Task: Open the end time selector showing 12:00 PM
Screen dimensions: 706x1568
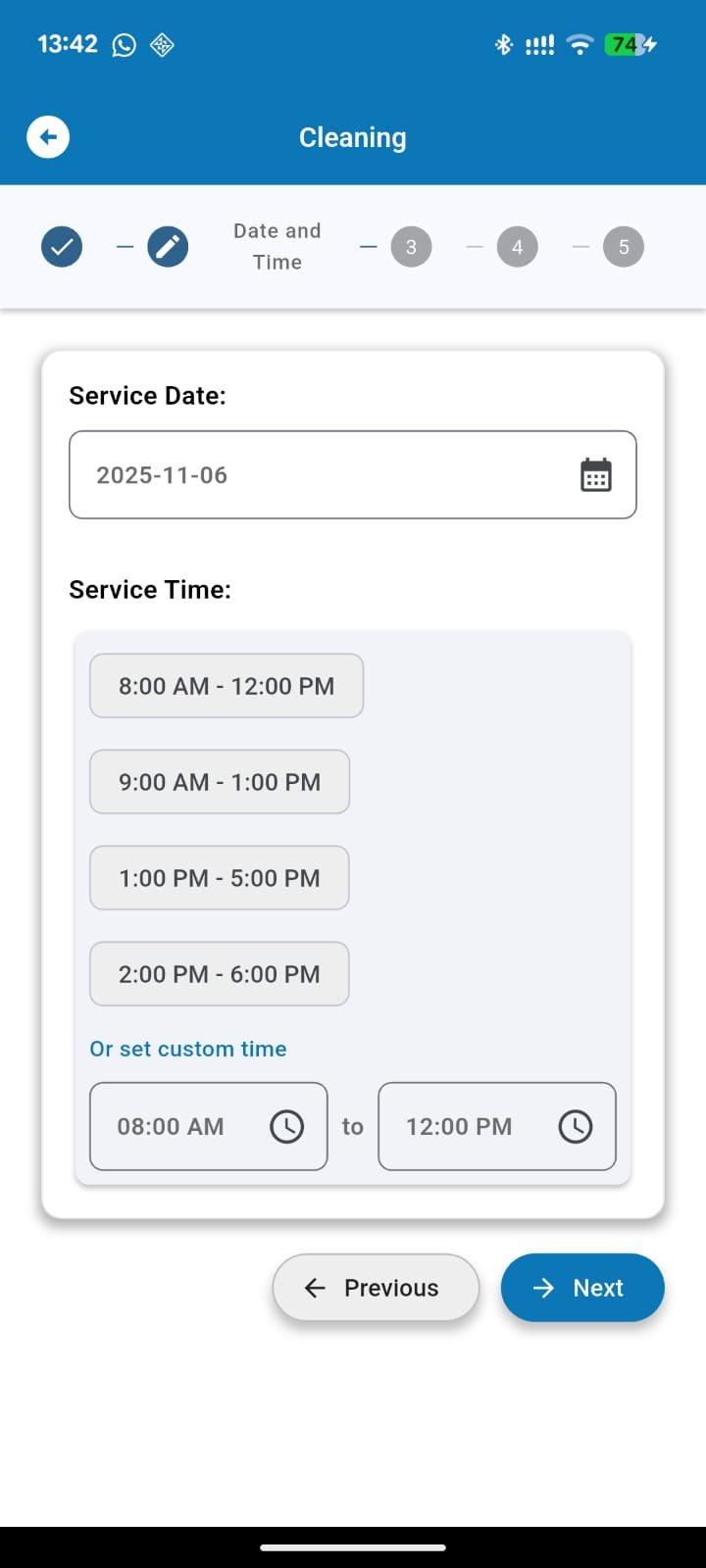Action: (x=497, y=1127)
